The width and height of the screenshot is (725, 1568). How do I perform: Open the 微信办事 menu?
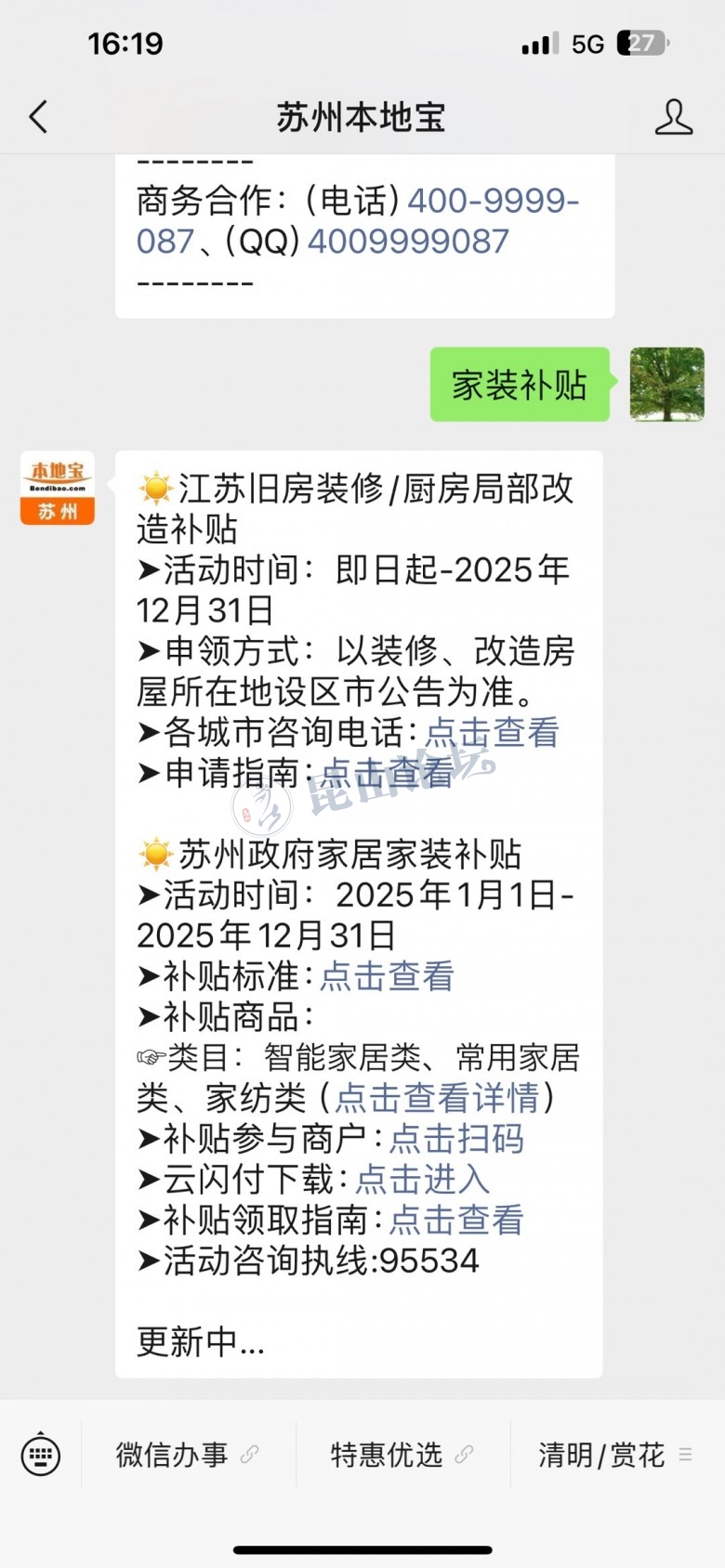186,1455
